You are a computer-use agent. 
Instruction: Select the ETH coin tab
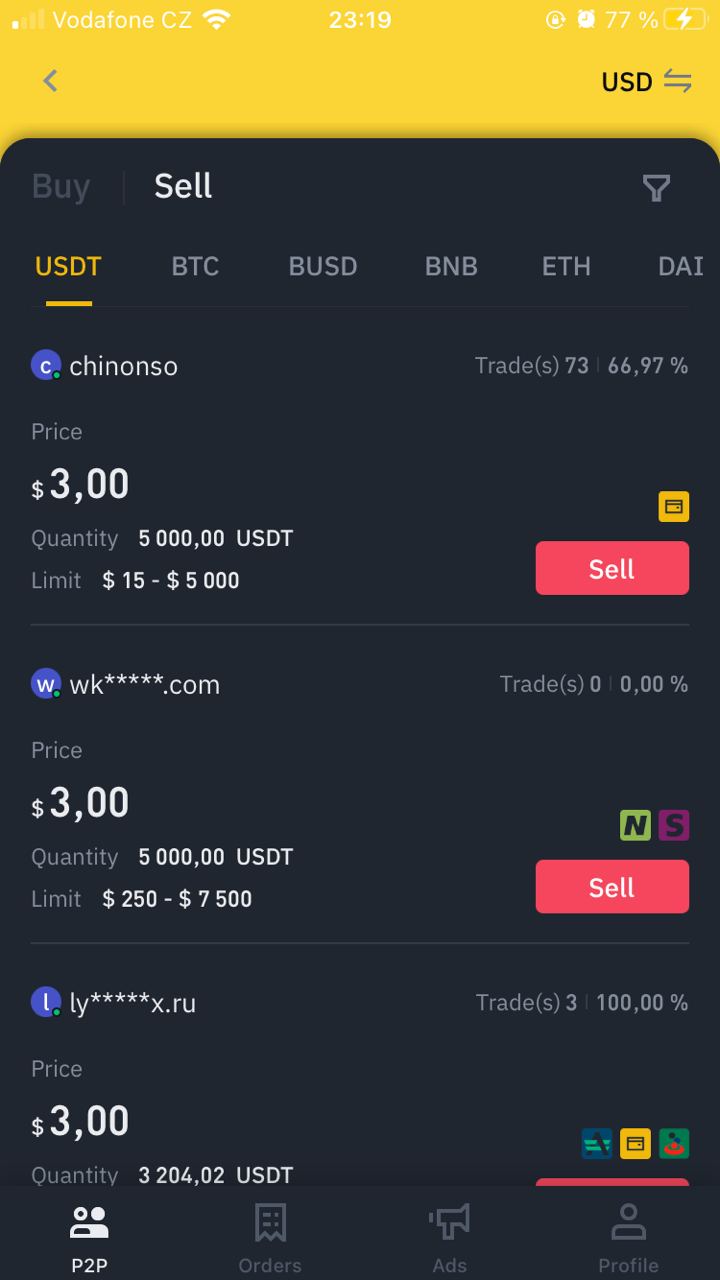tap(566, 266)
